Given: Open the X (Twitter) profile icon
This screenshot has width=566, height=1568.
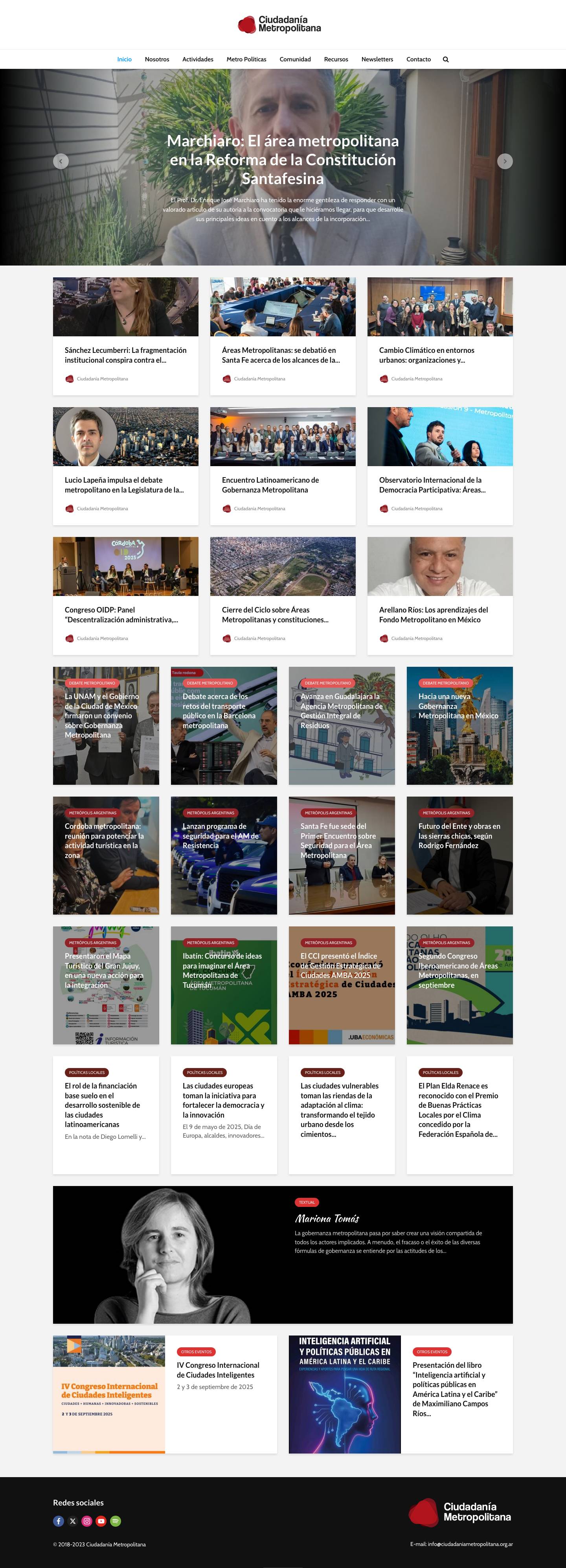Looking at the screenshot, I should [73, 1521].
